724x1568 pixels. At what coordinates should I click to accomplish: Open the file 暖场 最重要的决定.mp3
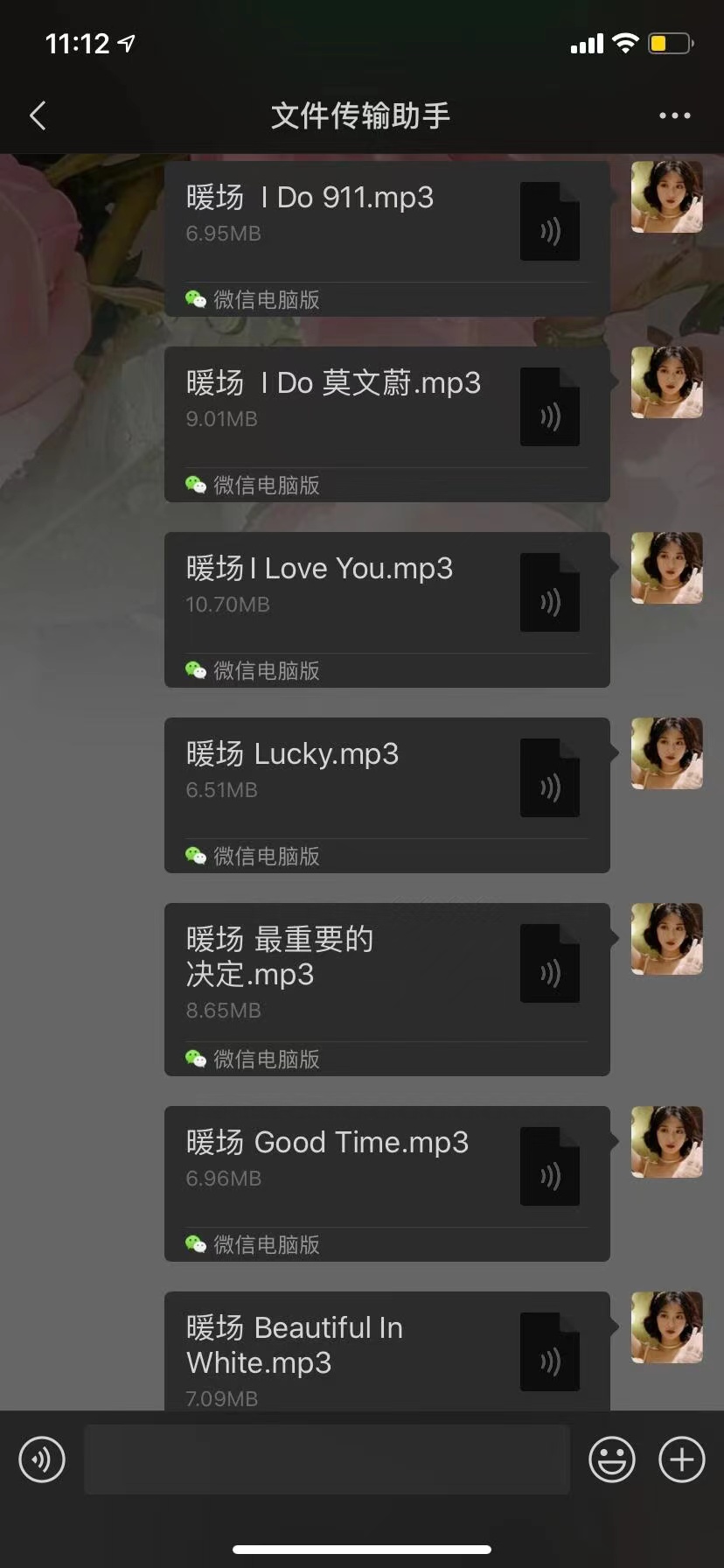[x=387, y=990]
